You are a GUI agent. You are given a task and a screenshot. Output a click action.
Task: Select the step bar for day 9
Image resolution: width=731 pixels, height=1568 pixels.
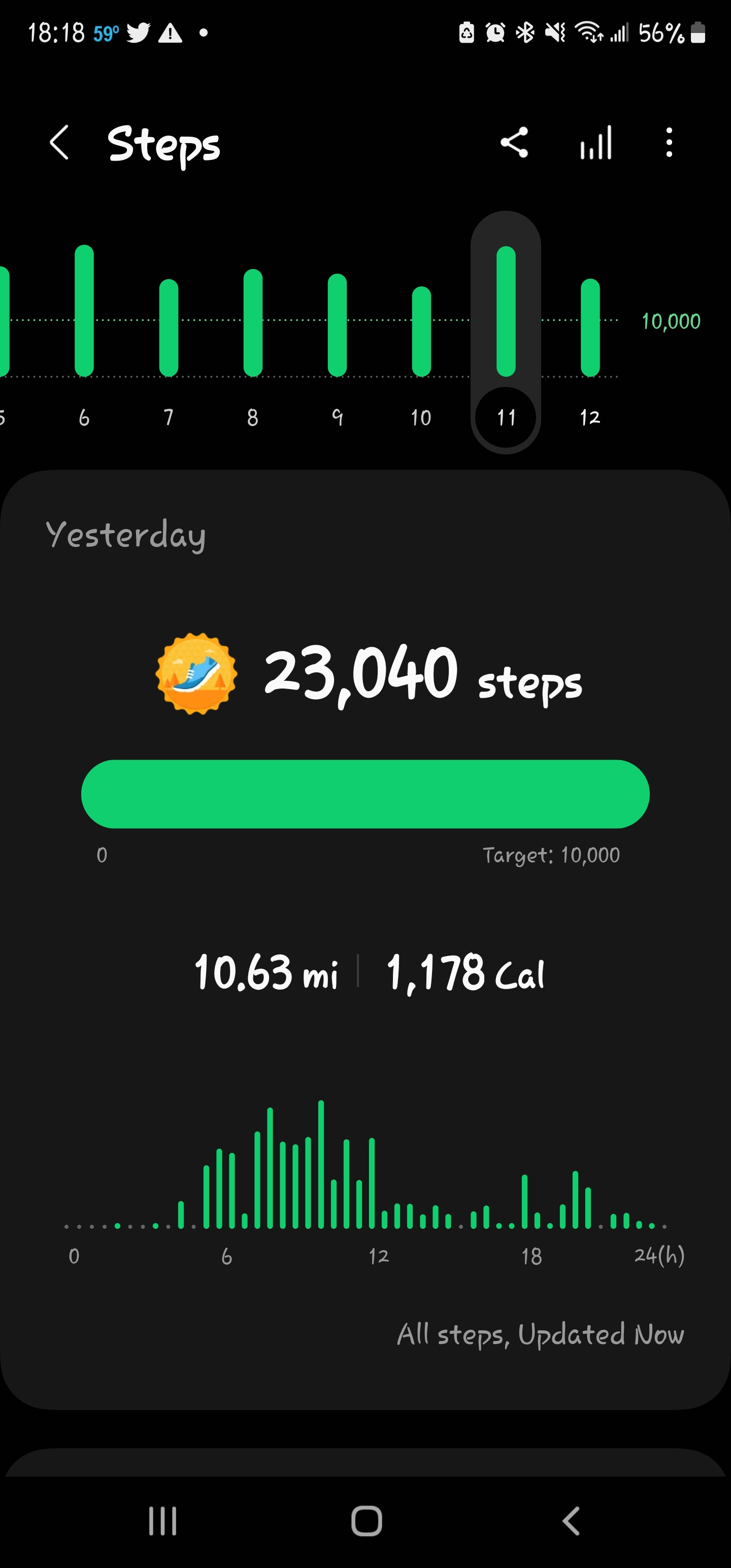(x=337, y=325)
